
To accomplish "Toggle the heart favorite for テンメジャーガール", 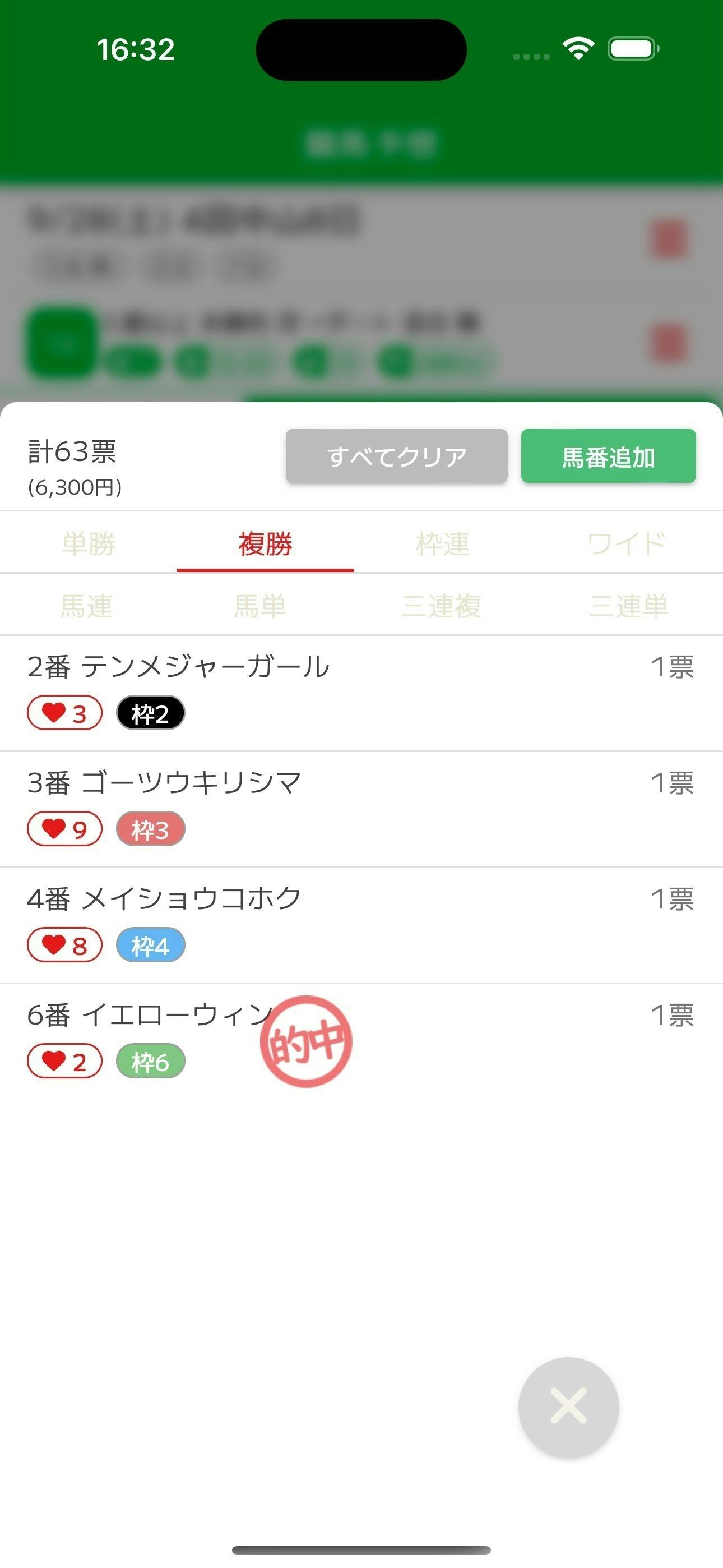I will pos(64,712).
